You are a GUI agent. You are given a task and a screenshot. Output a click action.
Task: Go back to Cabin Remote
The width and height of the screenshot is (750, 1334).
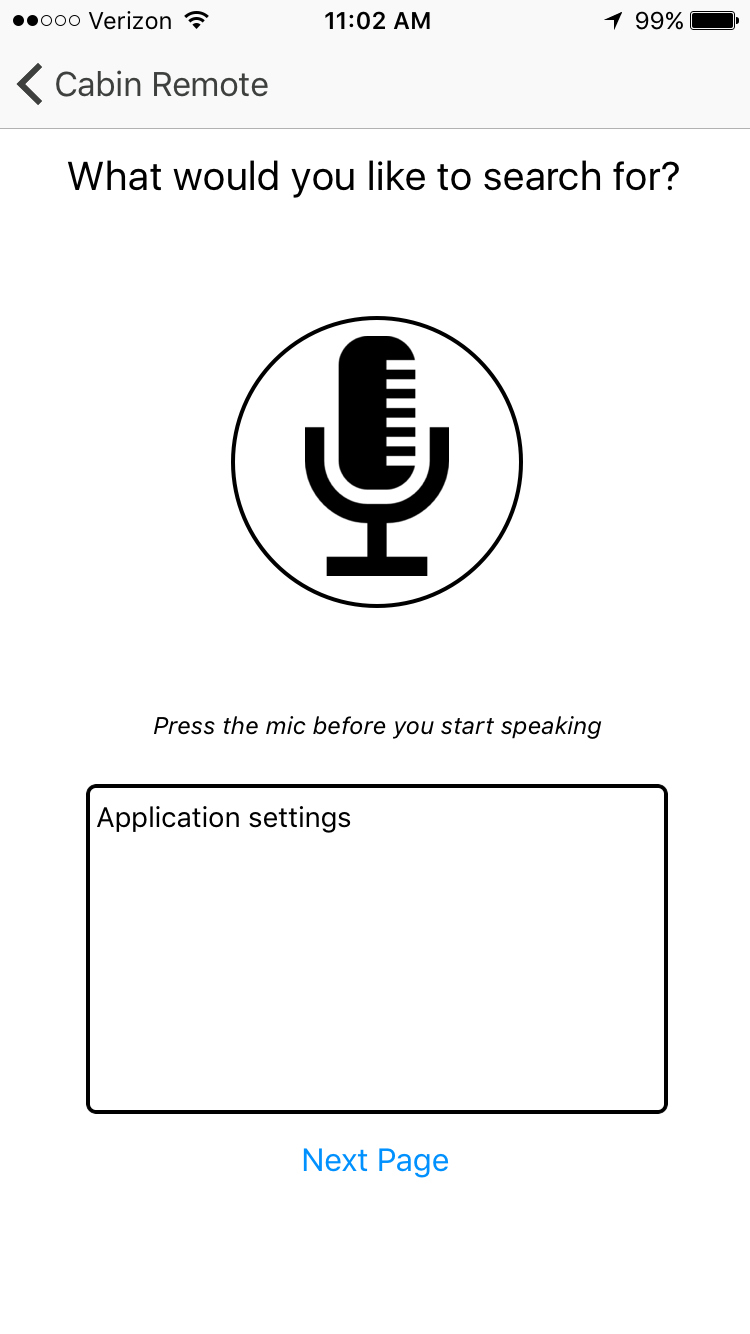140,85
